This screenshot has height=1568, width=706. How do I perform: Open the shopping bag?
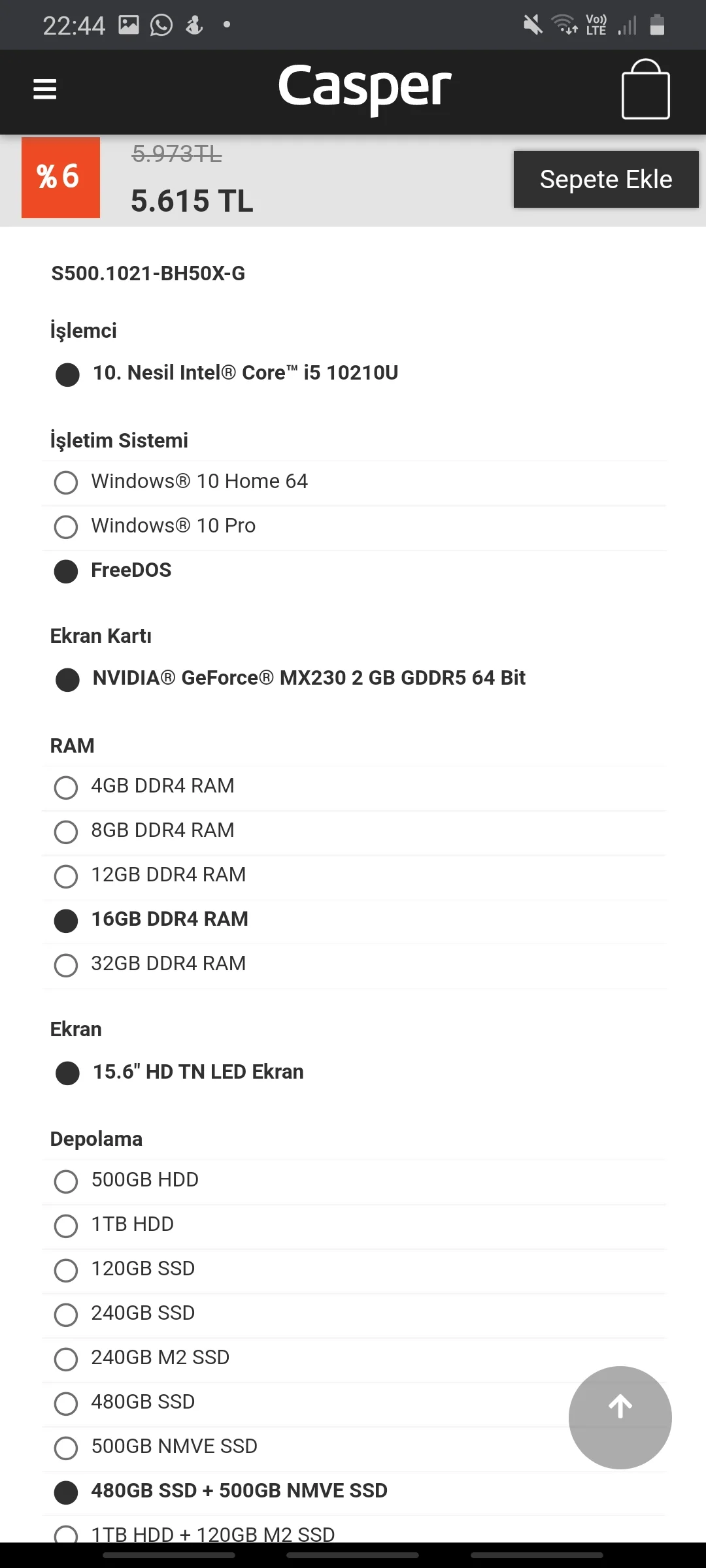click(x=645, y=90)
